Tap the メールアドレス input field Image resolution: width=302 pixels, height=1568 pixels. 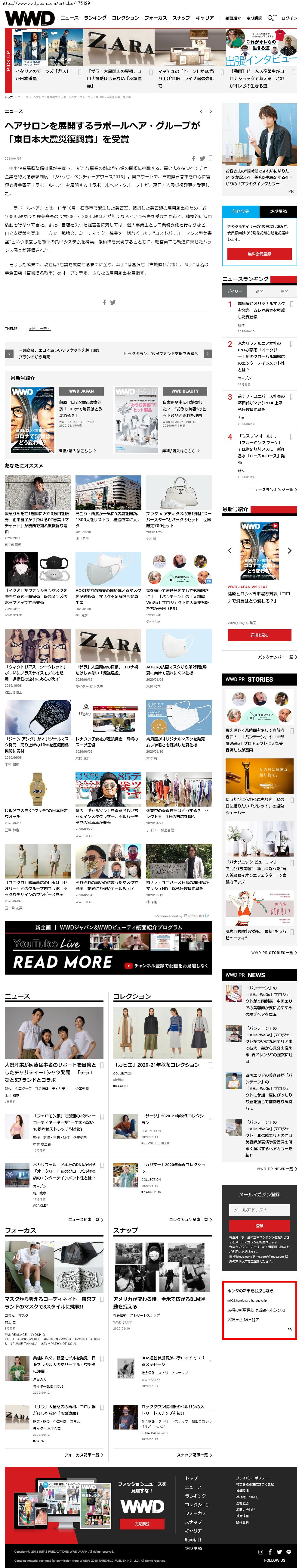tap(260, 1209)
